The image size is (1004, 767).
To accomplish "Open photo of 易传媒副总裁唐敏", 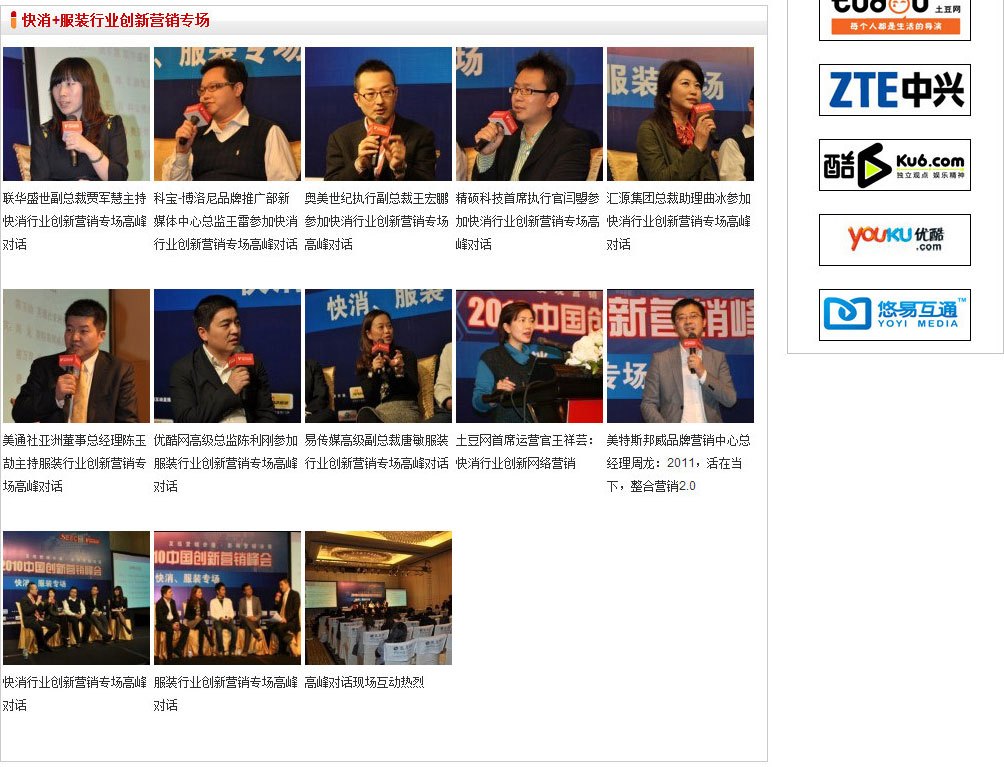I will coord(378,356).
